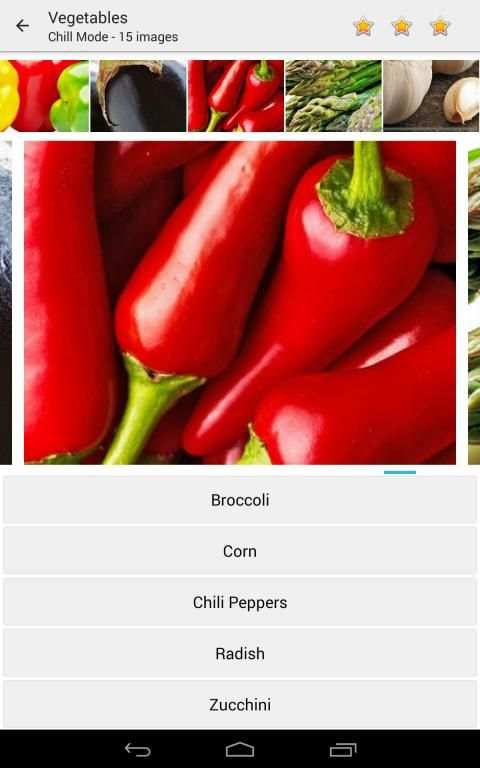Select the asparagus thumbnail
480x768 pixels.
(334, 96)
